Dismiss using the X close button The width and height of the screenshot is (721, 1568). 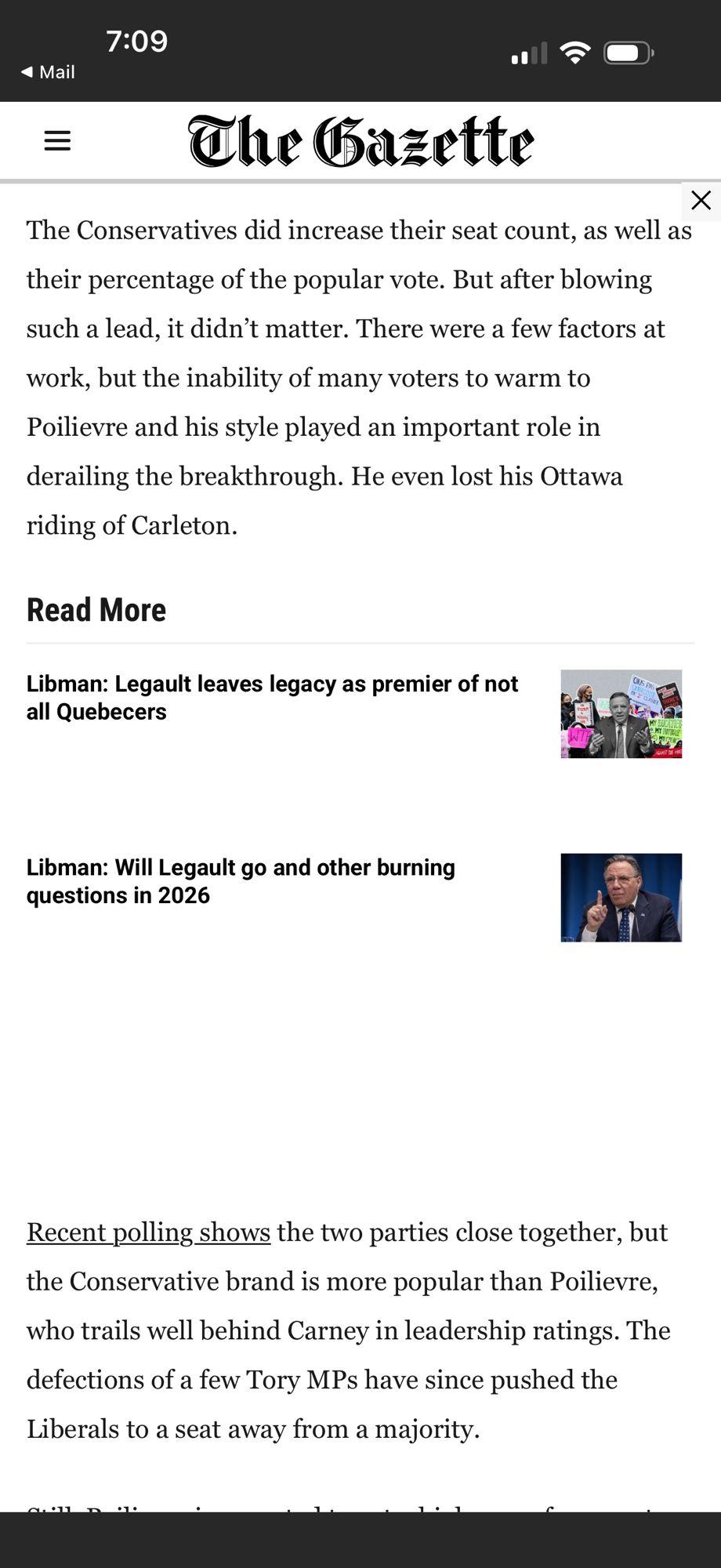pyautogui.click(x=701, y=201)
